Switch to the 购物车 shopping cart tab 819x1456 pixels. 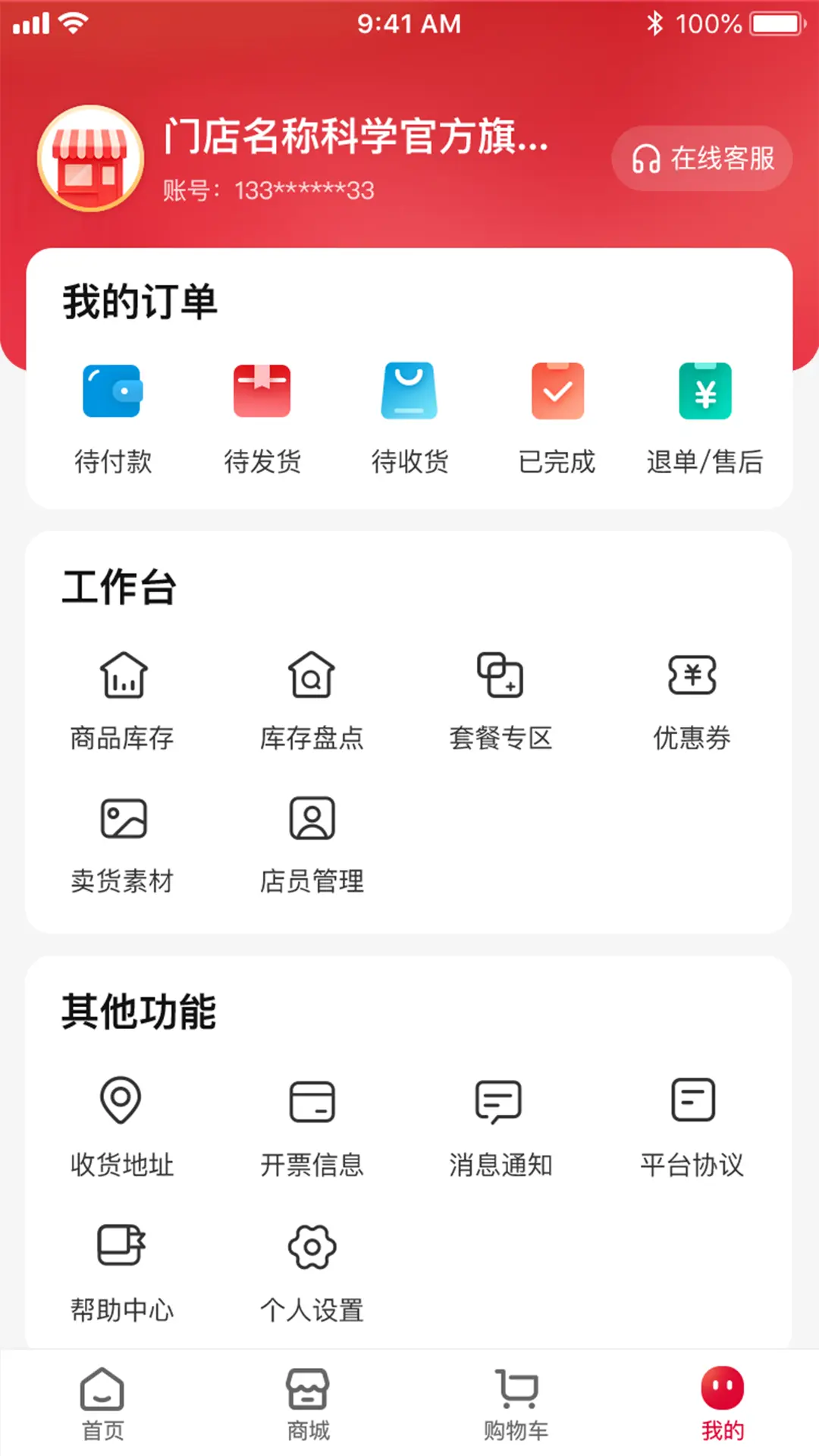coord(512,1404)
